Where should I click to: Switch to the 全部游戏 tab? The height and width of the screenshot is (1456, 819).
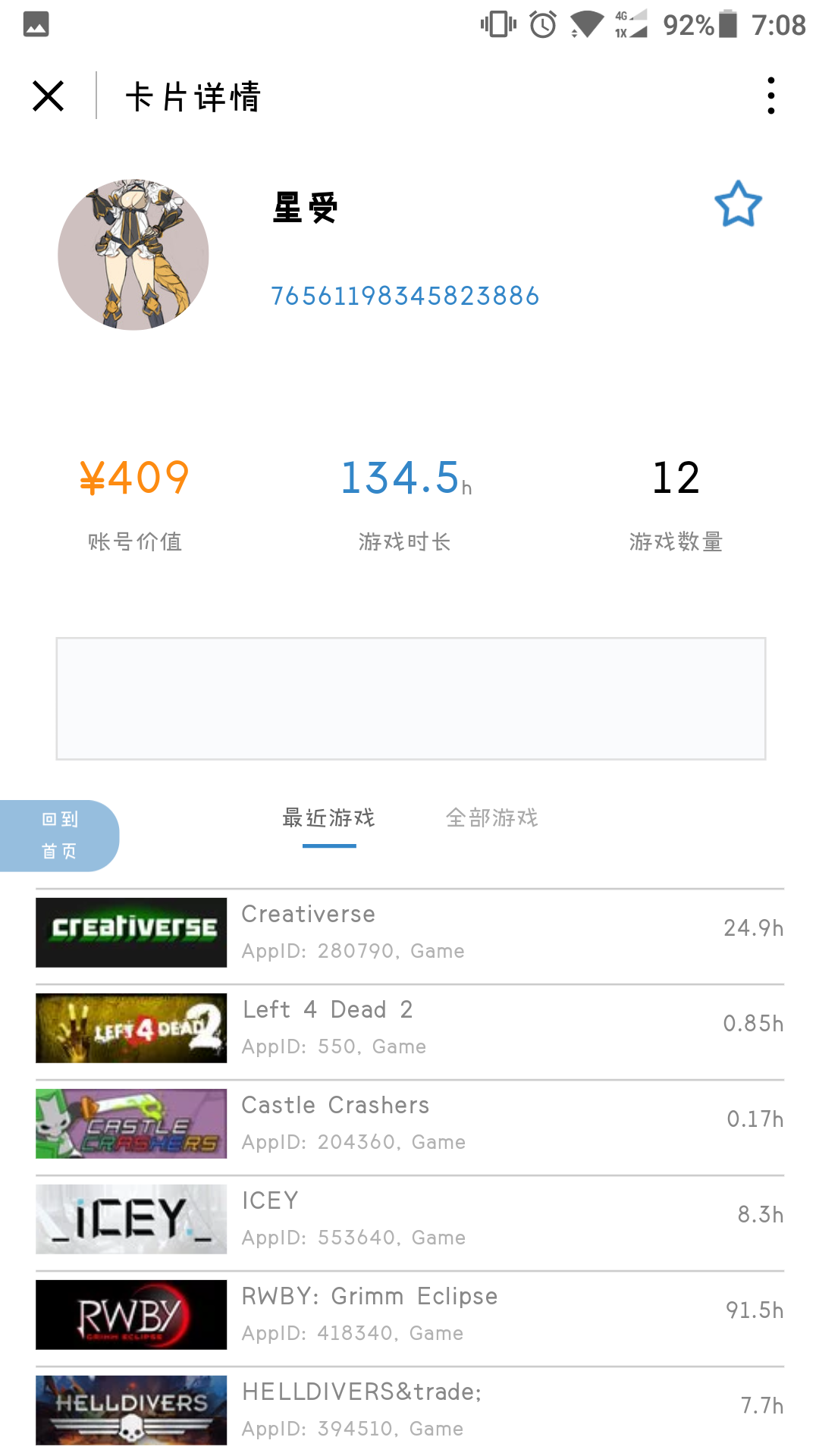[x=491, y=818]
